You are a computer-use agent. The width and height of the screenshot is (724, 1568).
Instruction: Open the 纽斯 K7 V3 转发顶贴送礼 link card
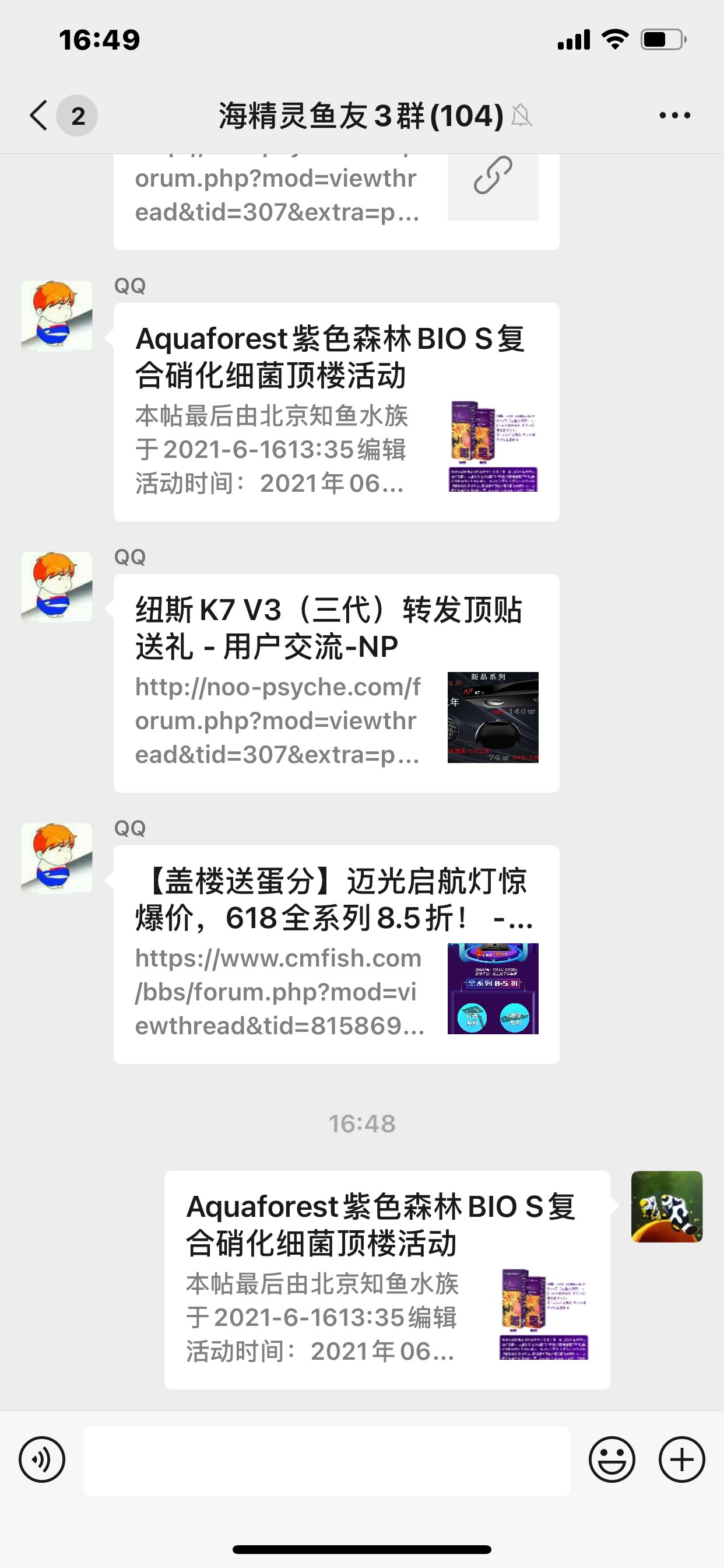coord(336,683)
